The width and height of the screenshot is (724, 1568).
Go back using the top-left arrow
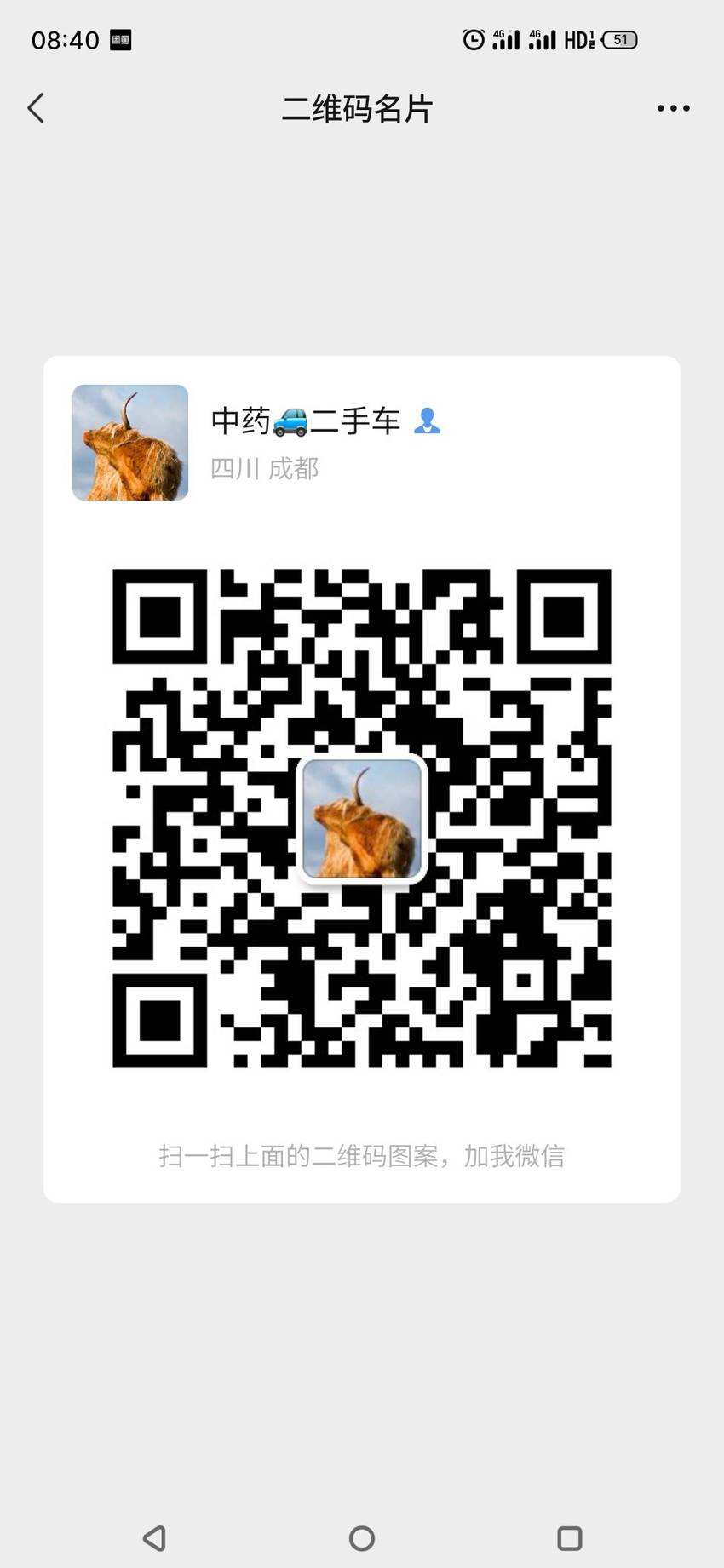(36, 108)
